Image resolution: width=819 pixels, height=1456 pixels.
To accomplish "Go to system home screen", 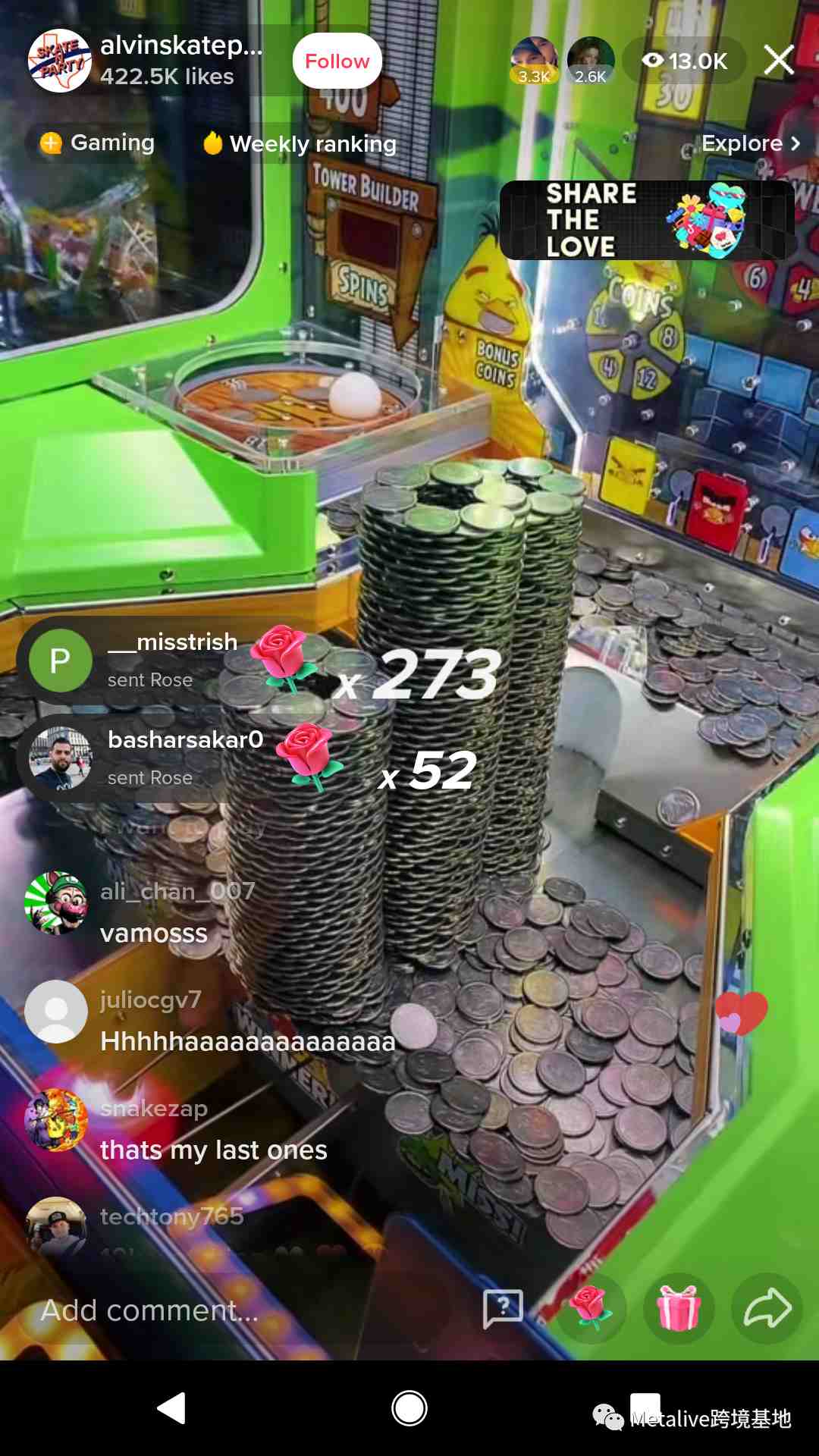I will point(409,1408).
